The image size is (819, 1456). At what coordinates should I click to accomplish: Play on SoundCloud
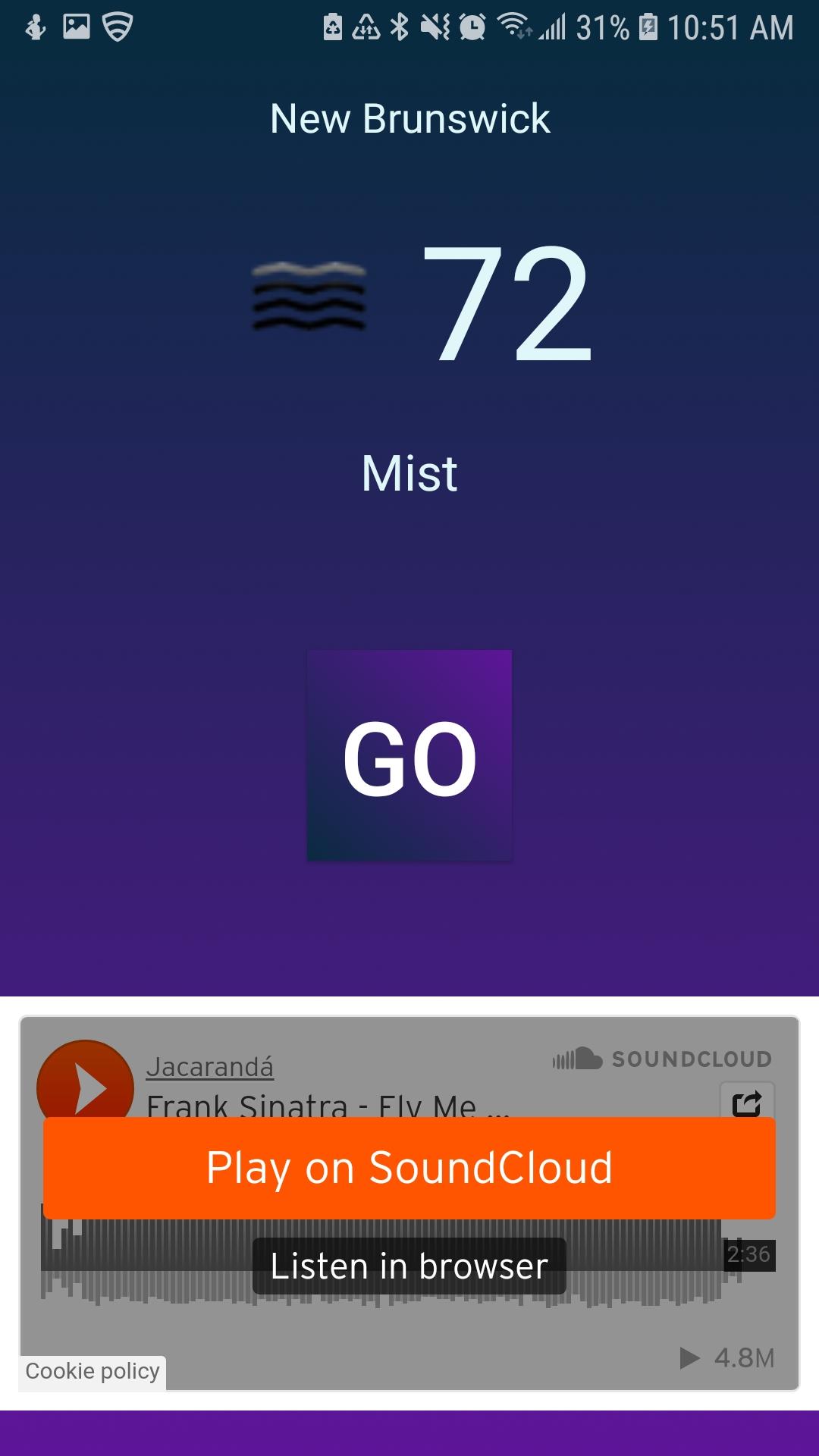coord(409,1168)
